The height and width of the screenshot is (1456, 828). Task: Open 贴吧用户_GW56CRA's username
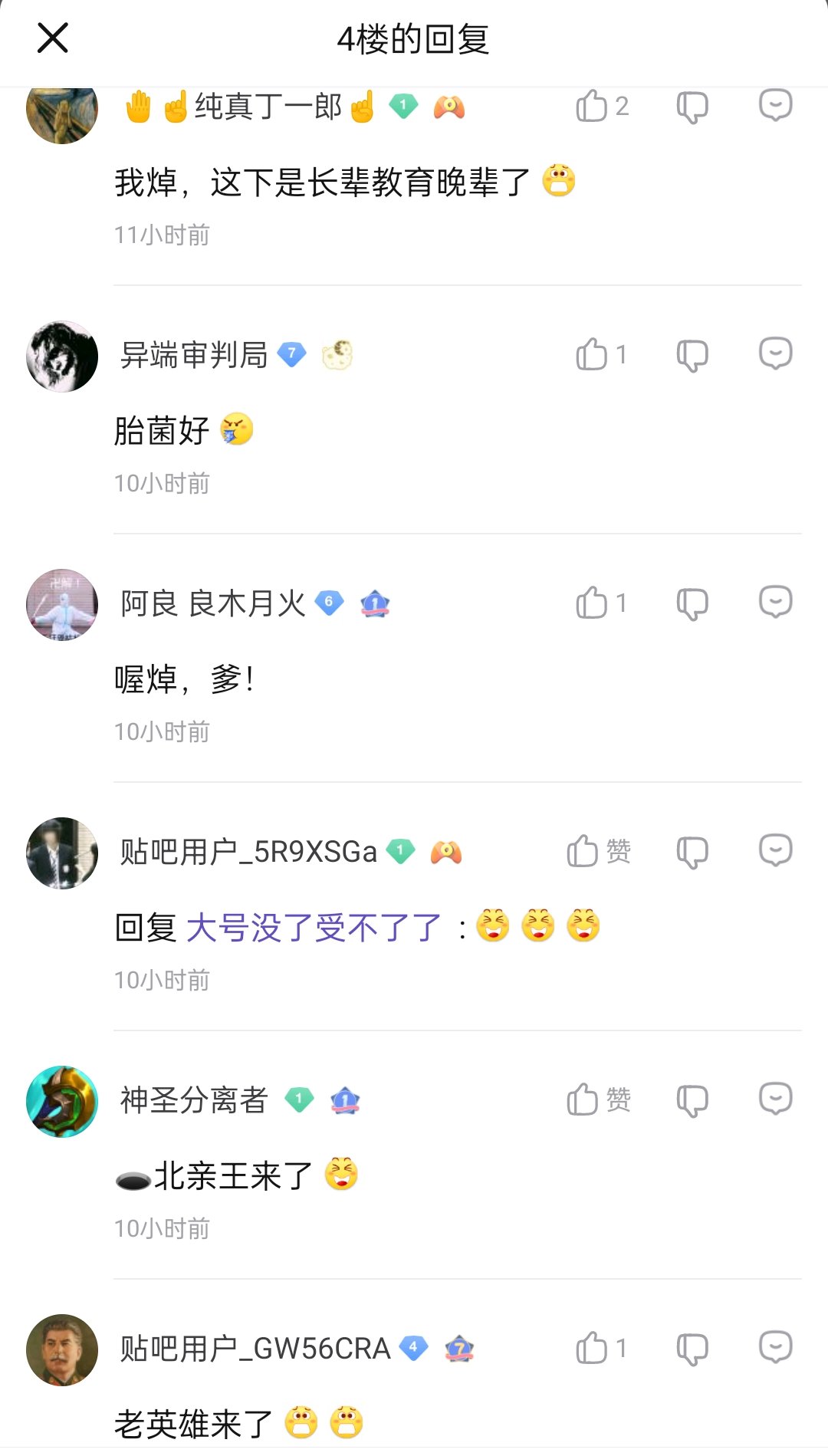click(255, 1349)
